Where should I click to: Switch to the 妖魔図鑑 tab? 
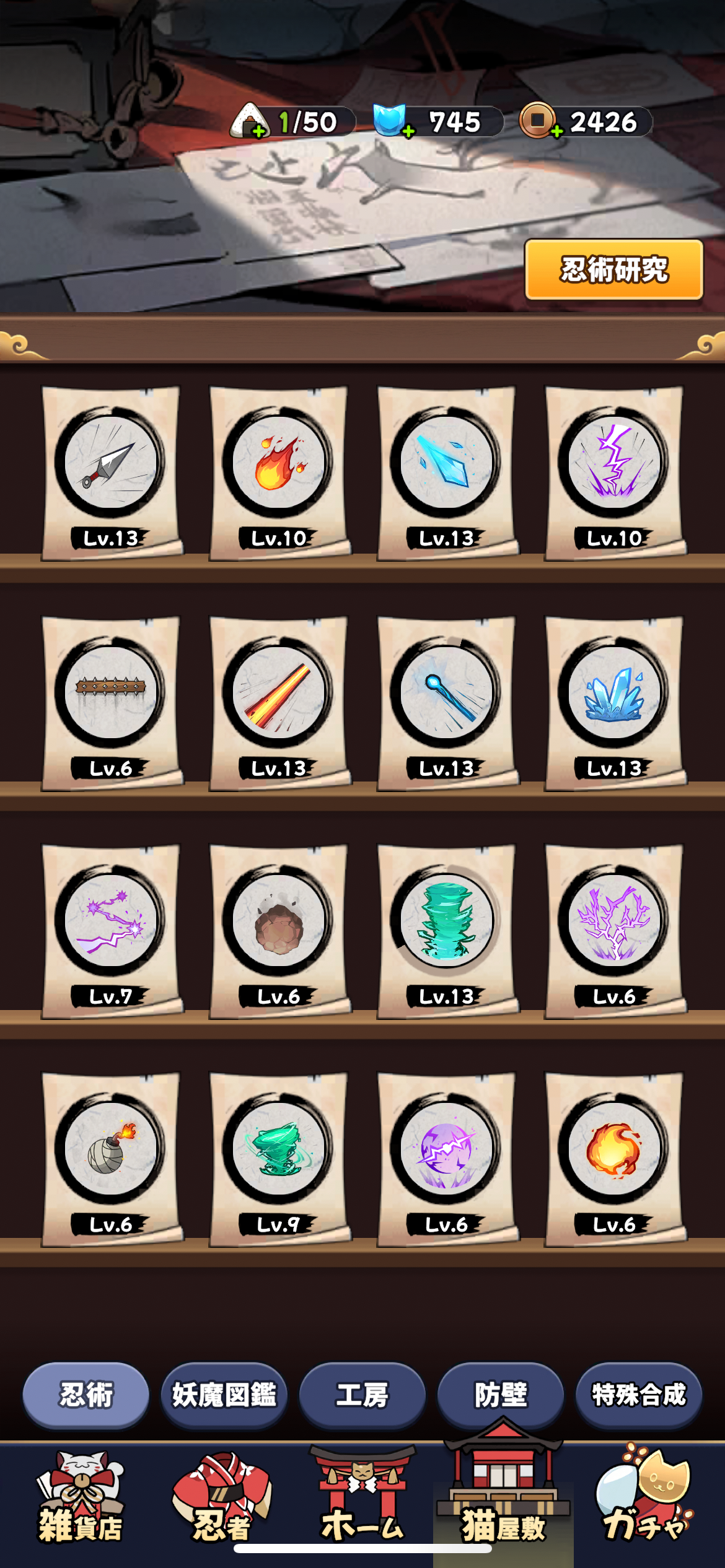[224, 1395]
